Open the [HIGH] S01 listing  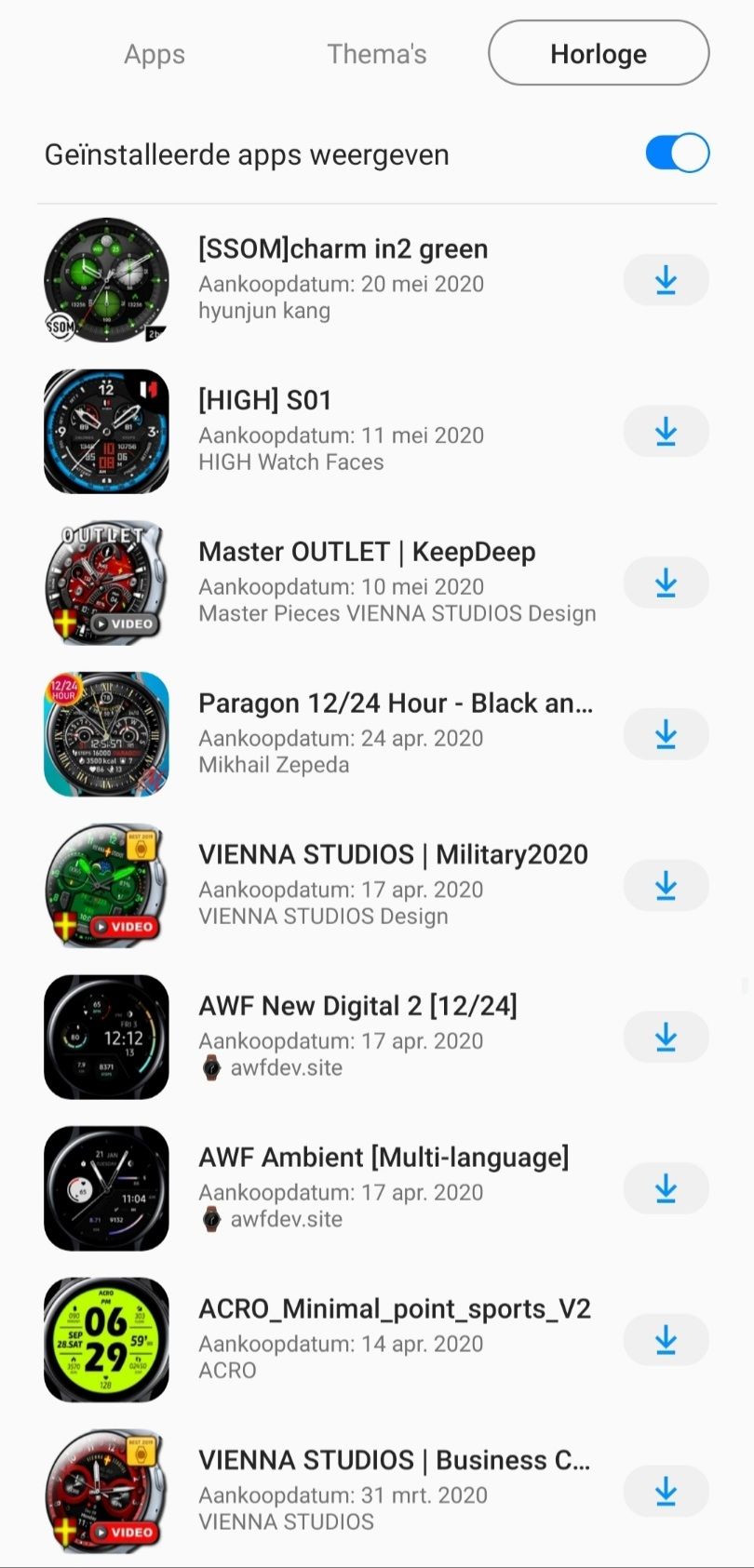coord(265,400)
